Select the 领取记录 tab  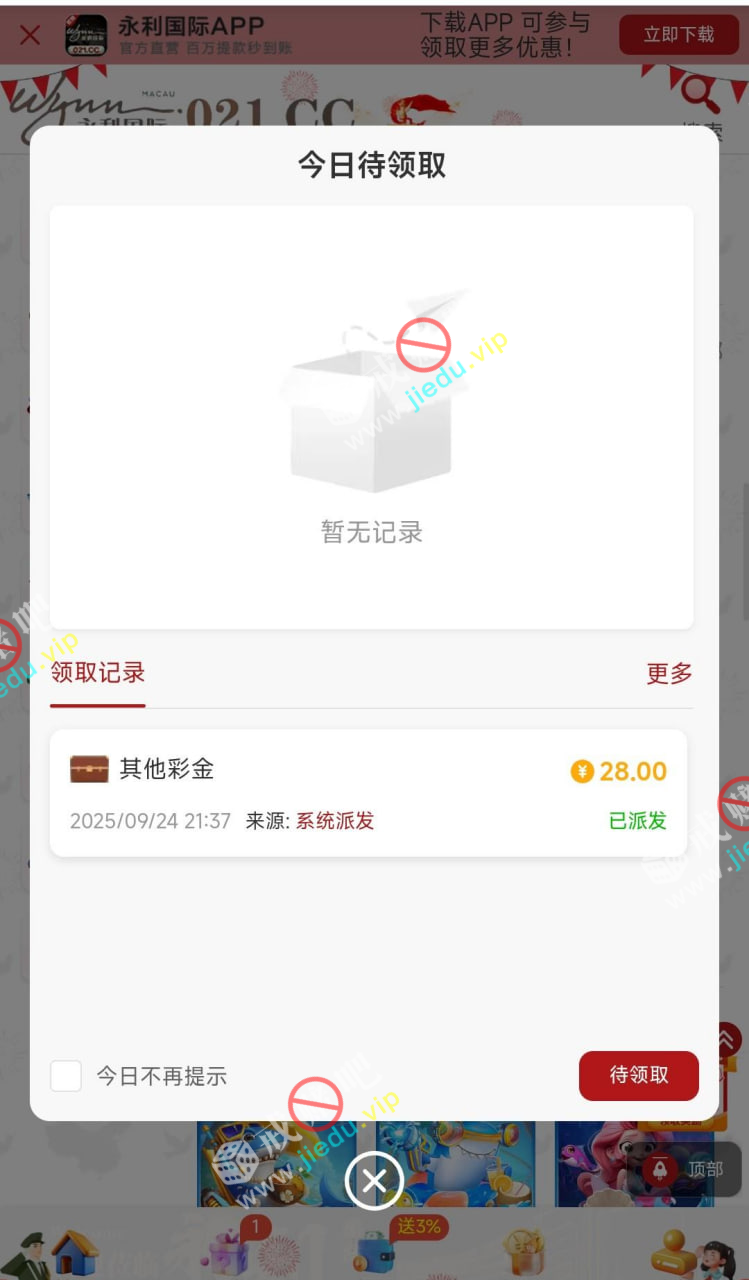click(98, 673)
